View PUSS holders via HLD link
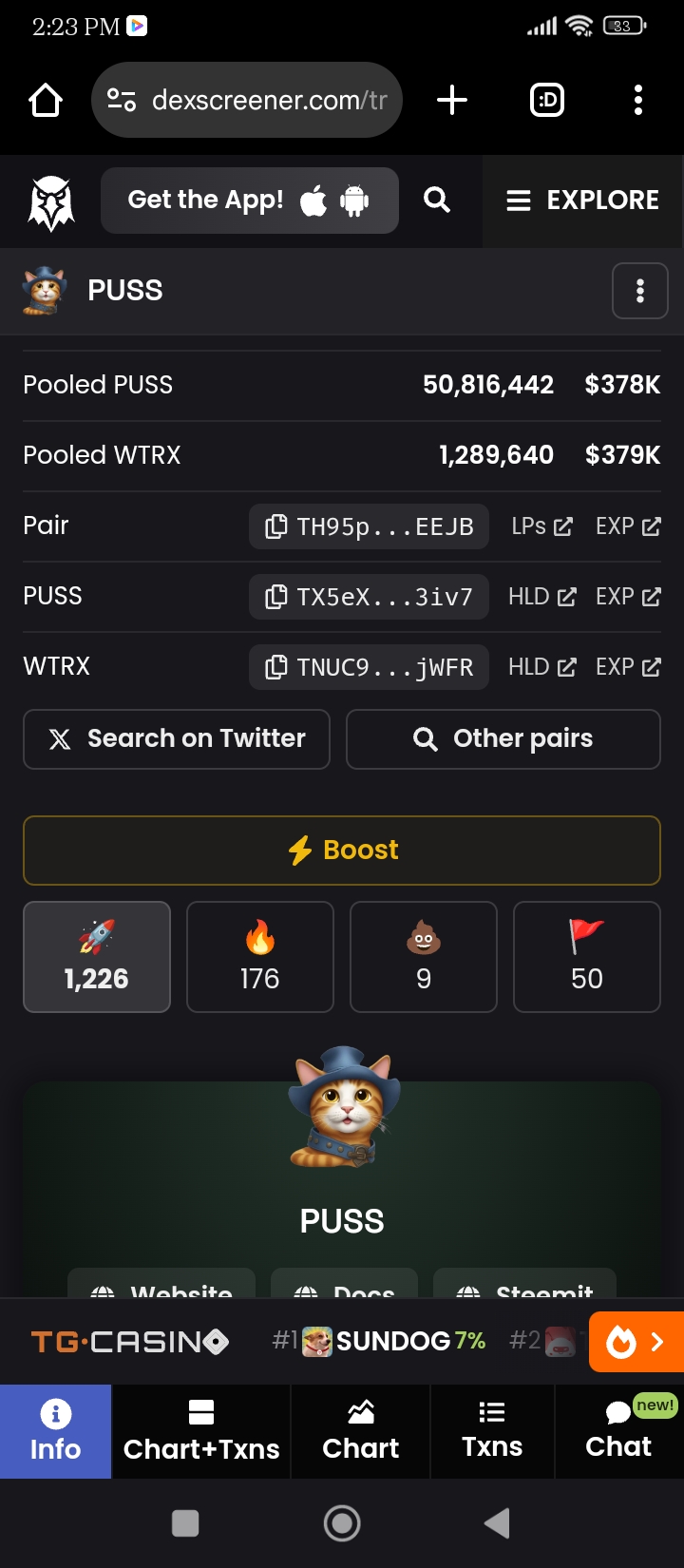The height and width of the screenshot is (1568, 684). (x=542, y=597)
